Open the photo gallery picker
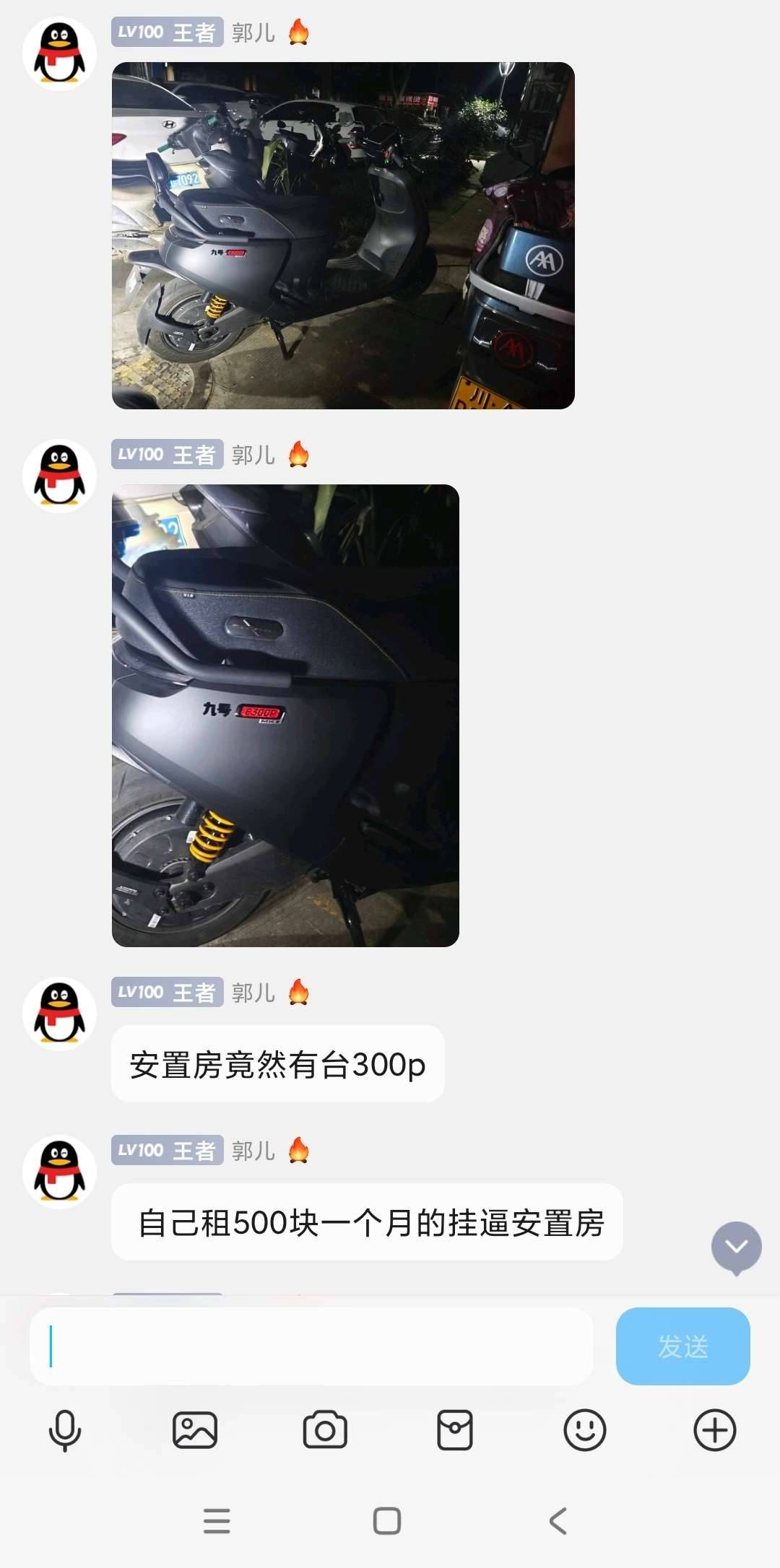Viewport: 780px width, 1568px height. [x=195, y=1430]
